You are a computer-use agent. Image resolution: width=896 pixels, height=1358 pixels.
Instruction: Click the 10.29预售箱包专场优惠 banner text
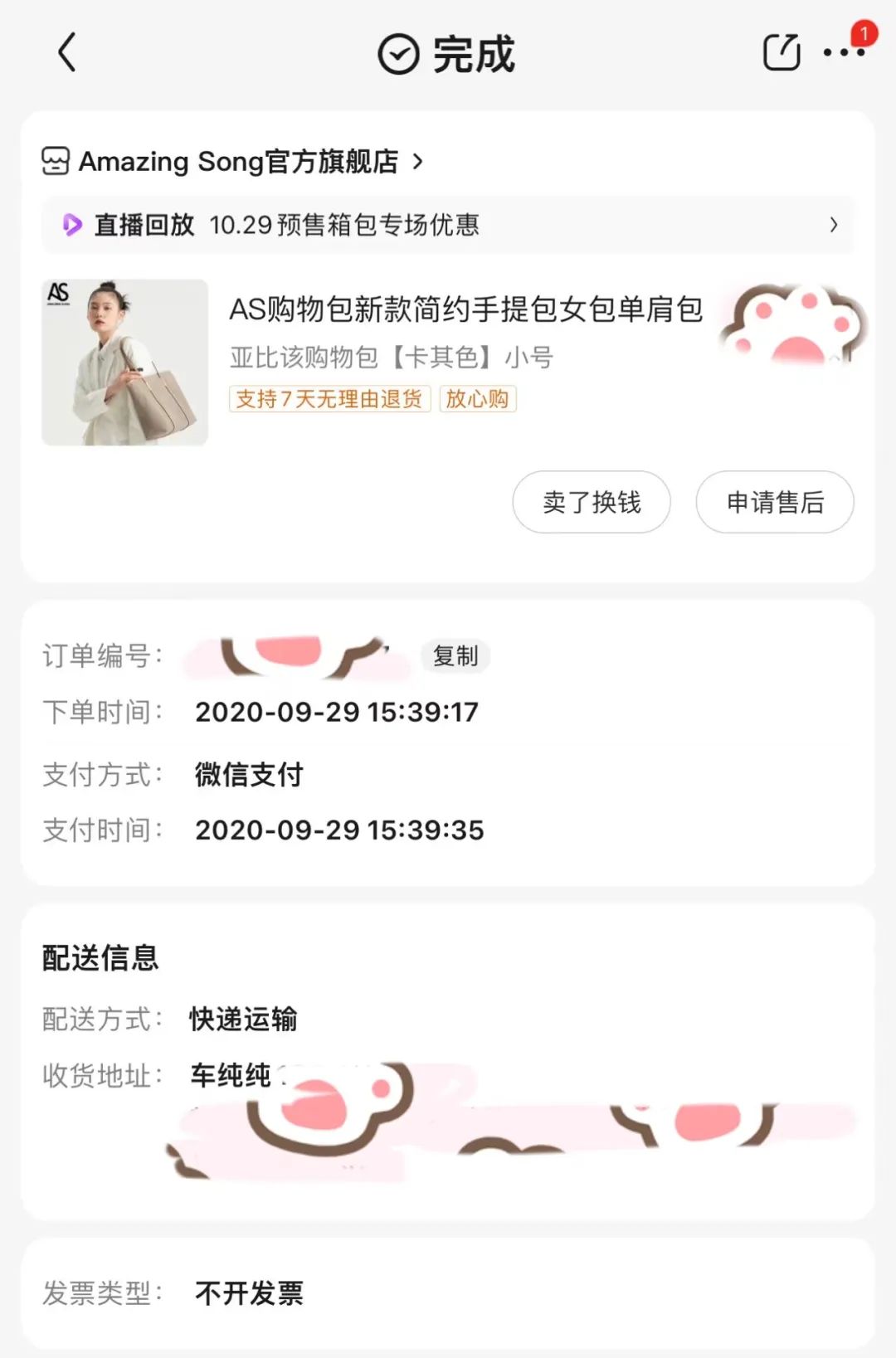pos(347,224)
